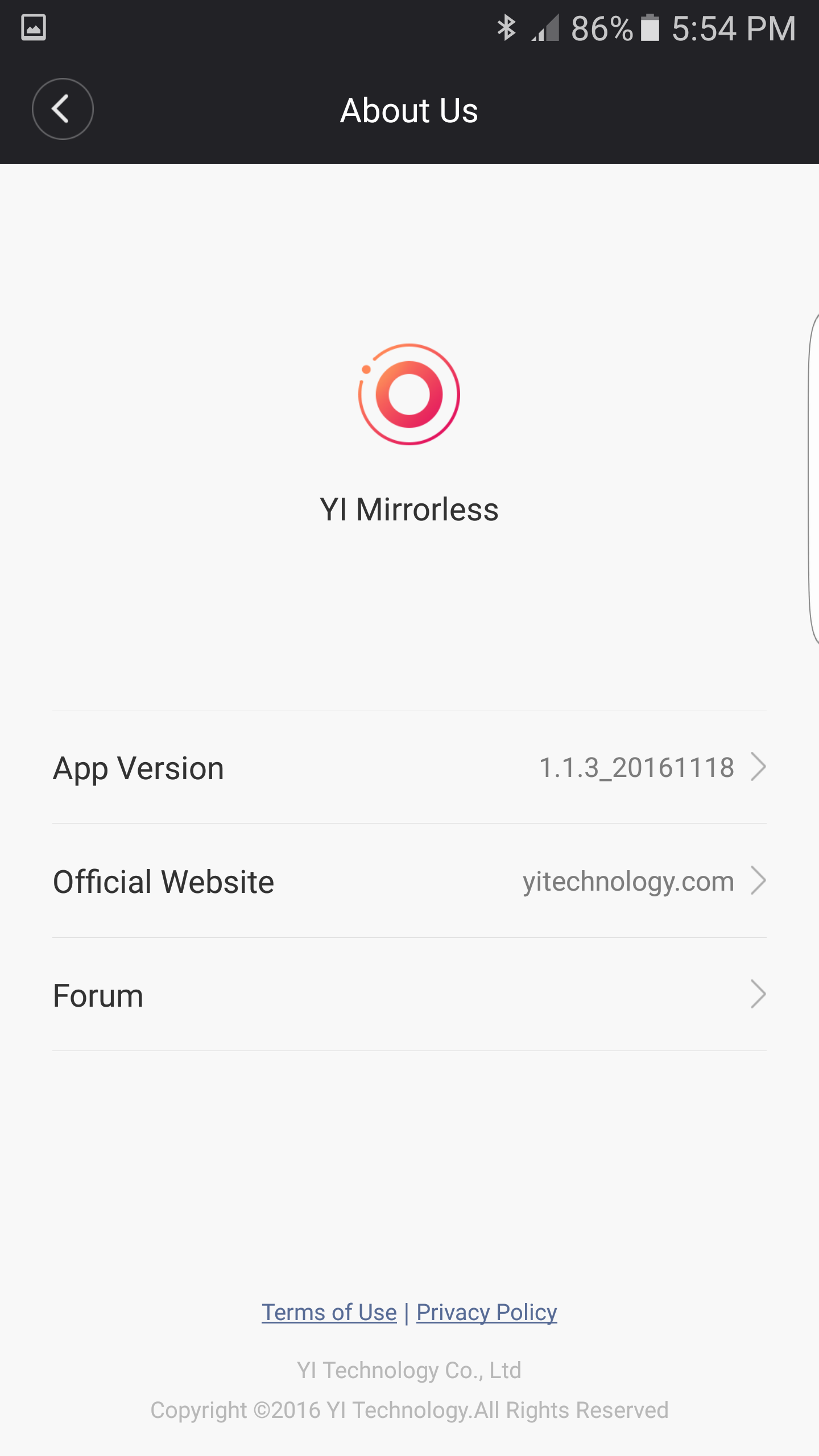Open the Privacy Policy link

click(486, 1312)
